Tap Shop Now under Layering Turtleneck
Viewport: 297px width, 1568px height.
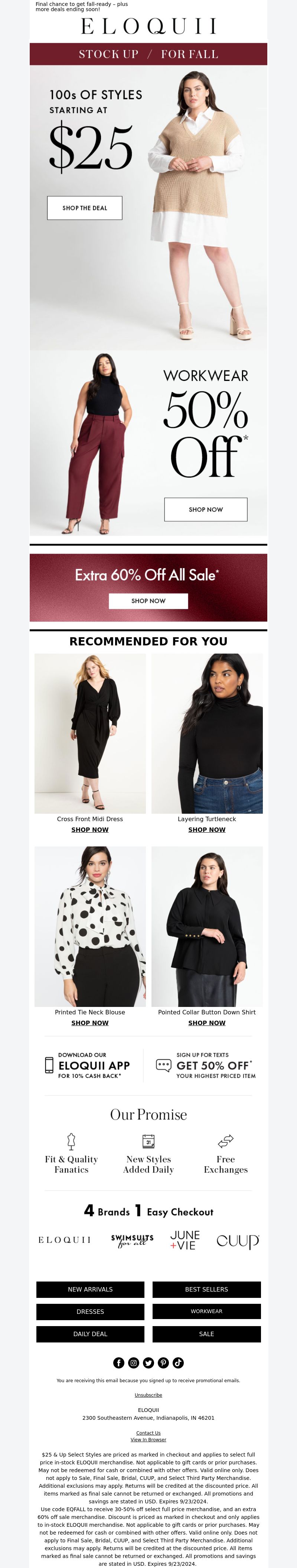pyautogui.click(x=206, y=830)
